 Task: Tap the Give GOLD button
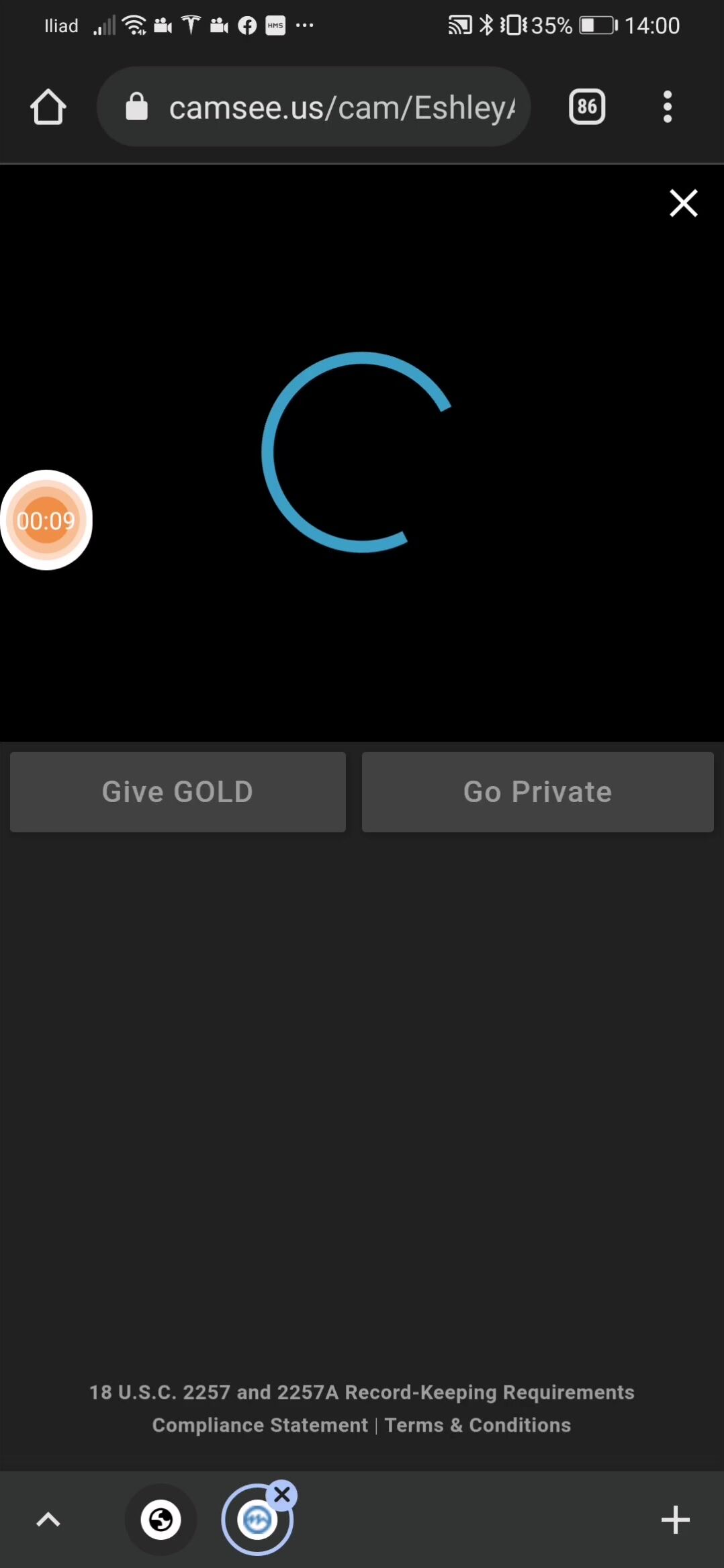click(x=178, y=792)
